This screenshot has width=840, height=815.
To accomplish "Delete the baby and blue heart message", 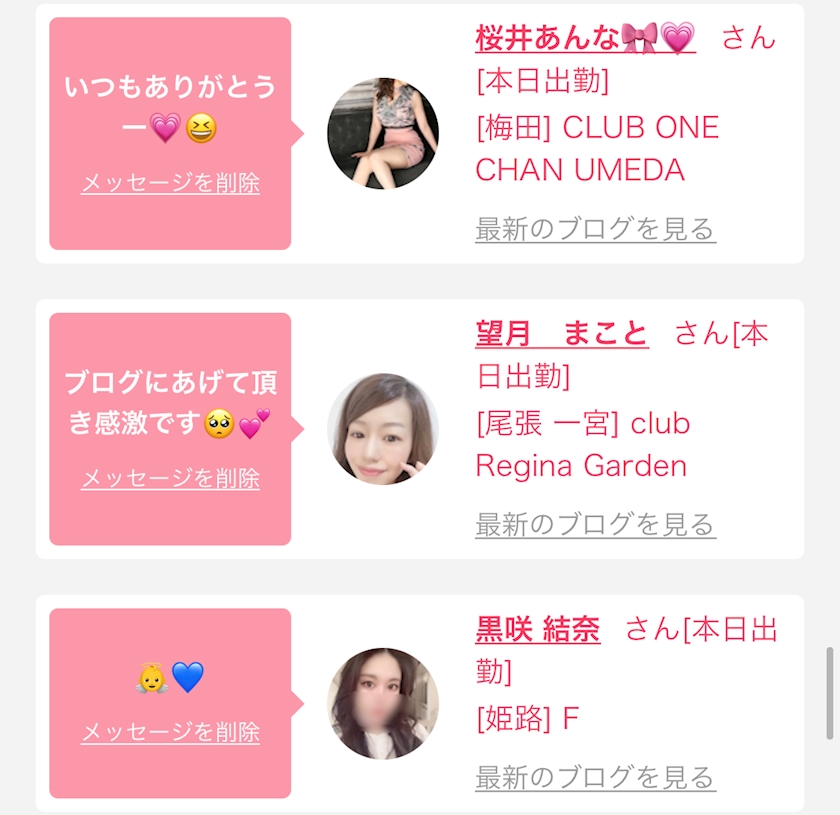I will tap(170, 732).
